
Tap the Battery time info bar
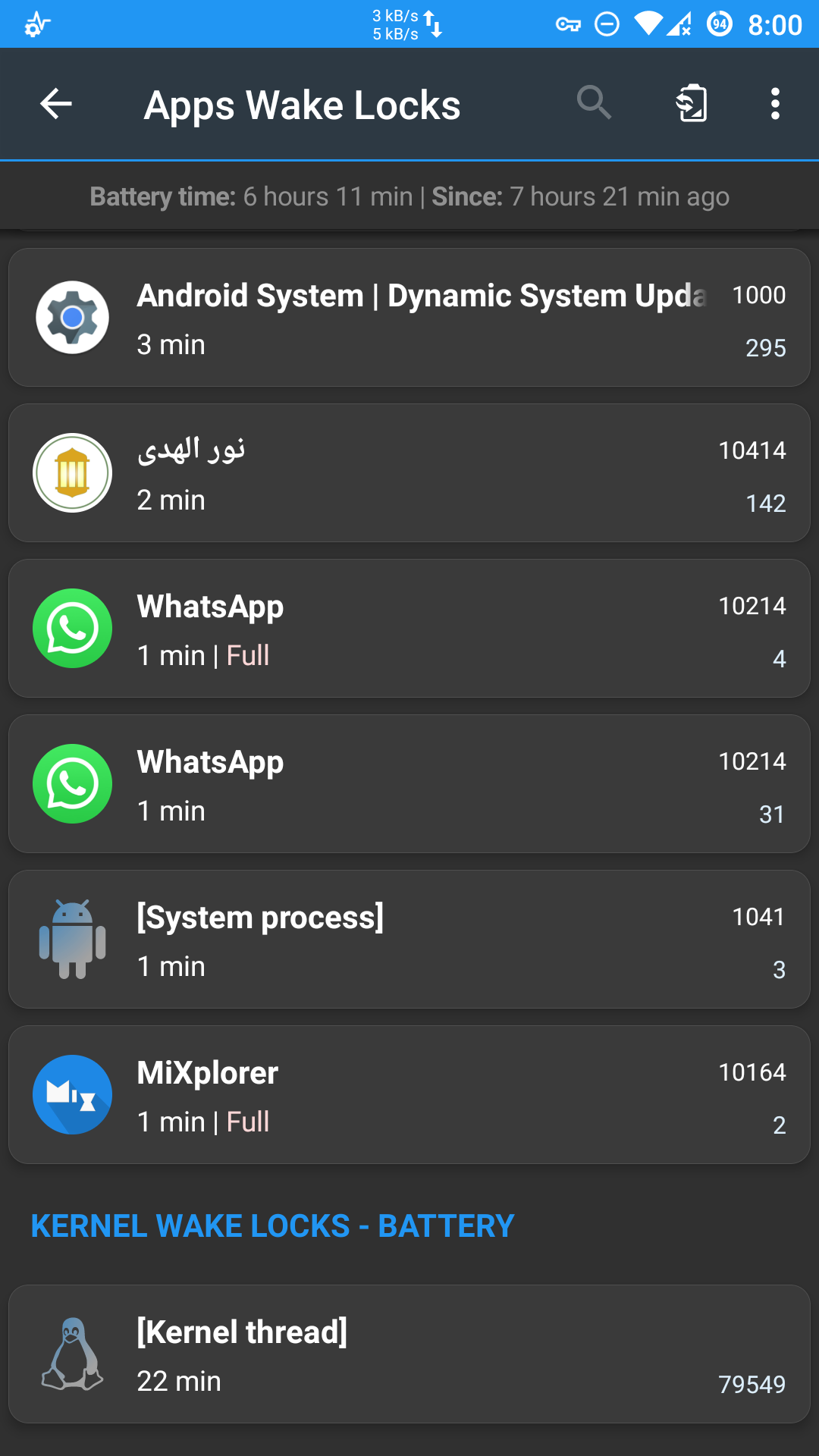(x=409, y=196)
